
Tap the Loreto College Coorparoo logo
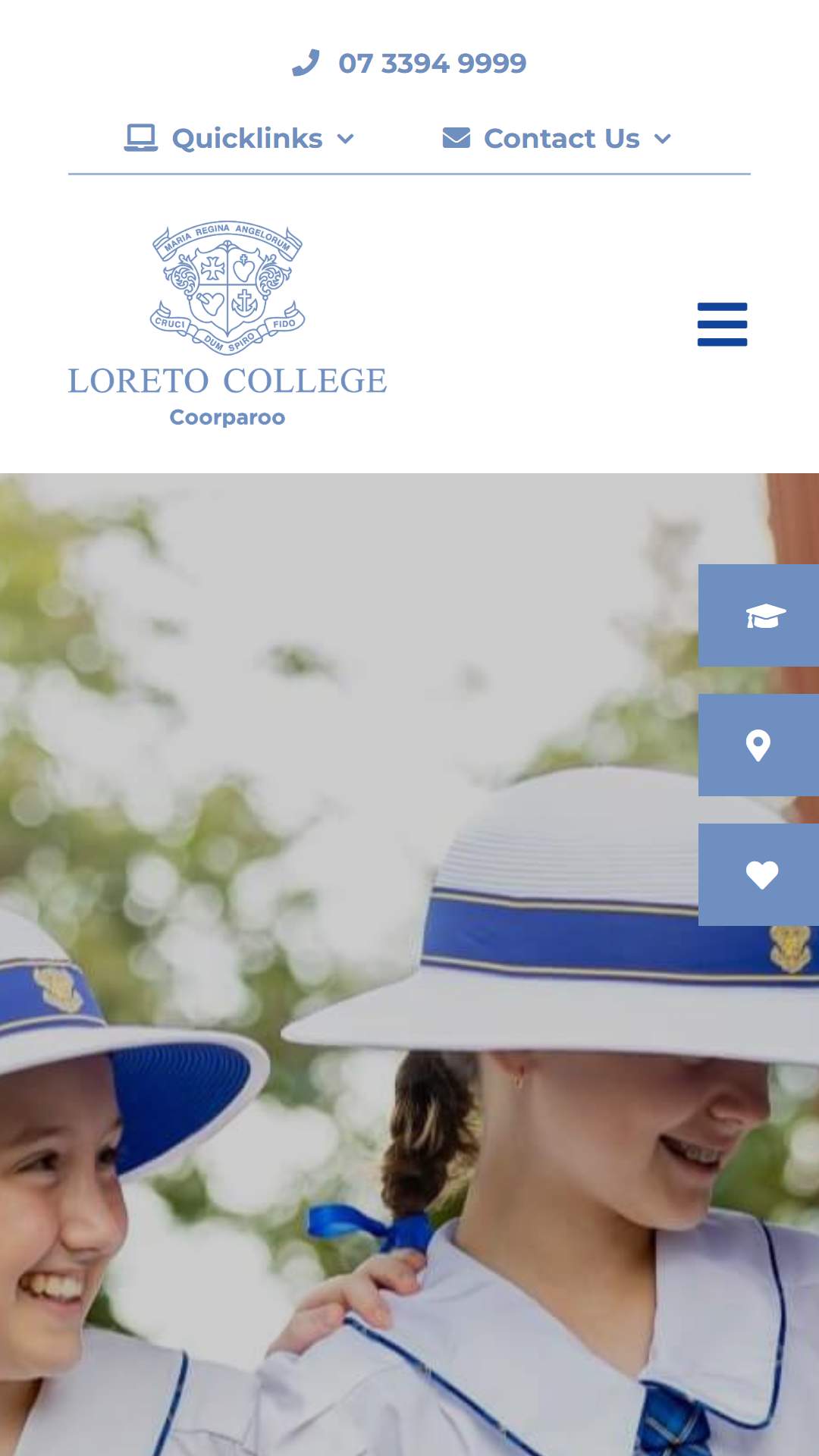click(x=227, y=325)
